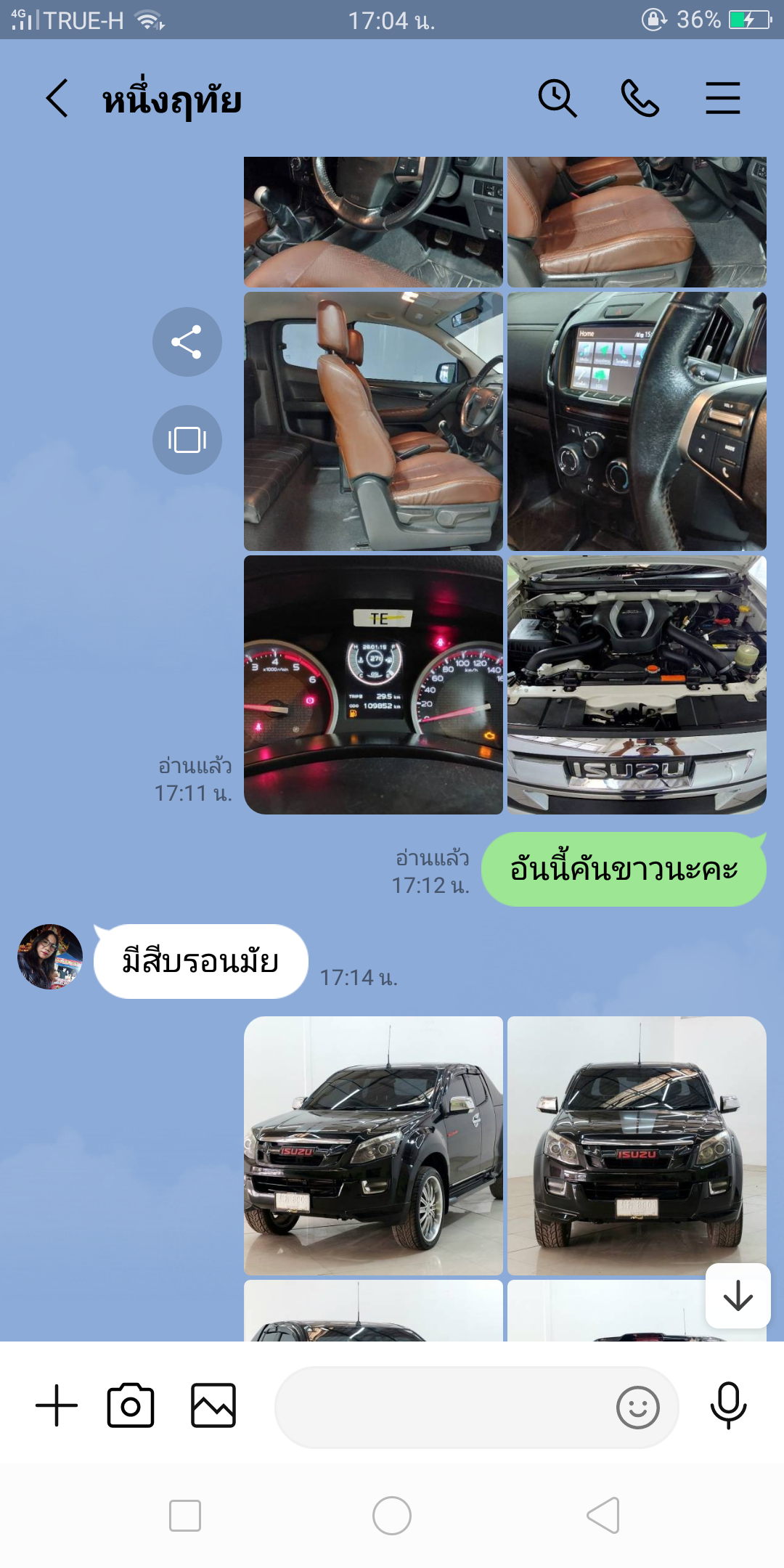This screenshot has width=784, height=1568.
Task: Tap the sender's profile picture
Action: coord(50,957)
